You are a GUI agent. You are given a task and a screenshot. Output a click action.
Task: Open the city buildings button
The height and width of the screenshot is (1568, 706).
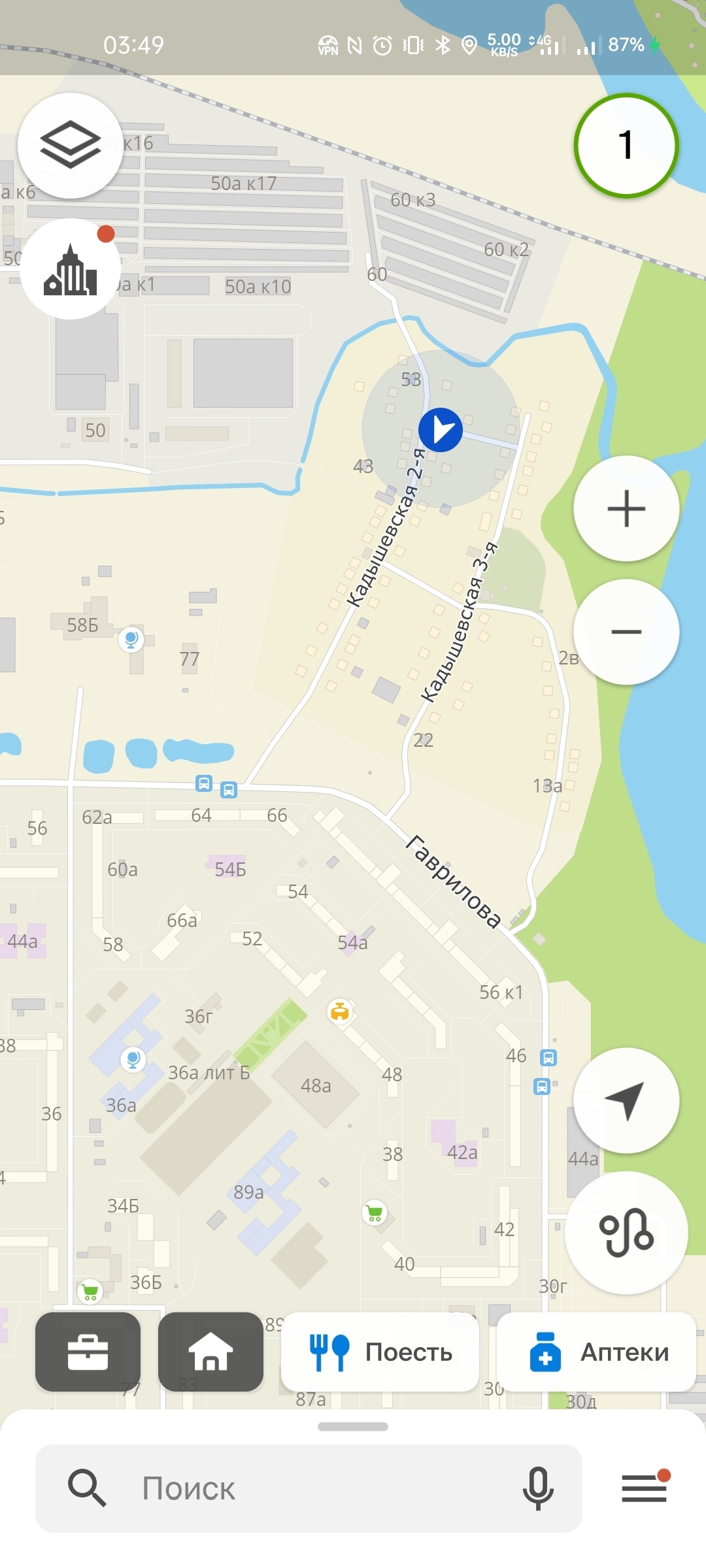click(x=71, y=269)
